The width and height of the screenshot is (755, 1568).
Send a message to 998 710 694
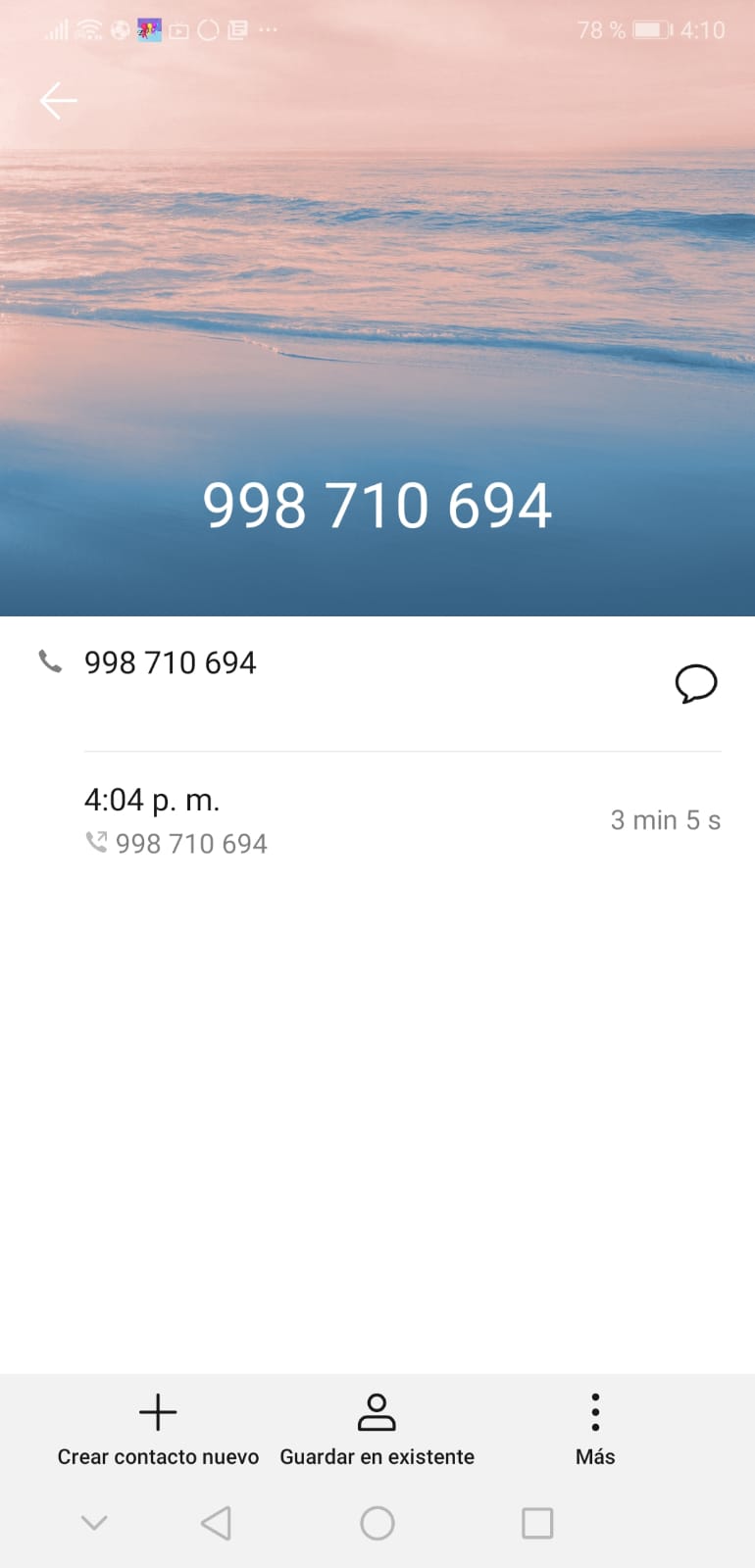696,683
